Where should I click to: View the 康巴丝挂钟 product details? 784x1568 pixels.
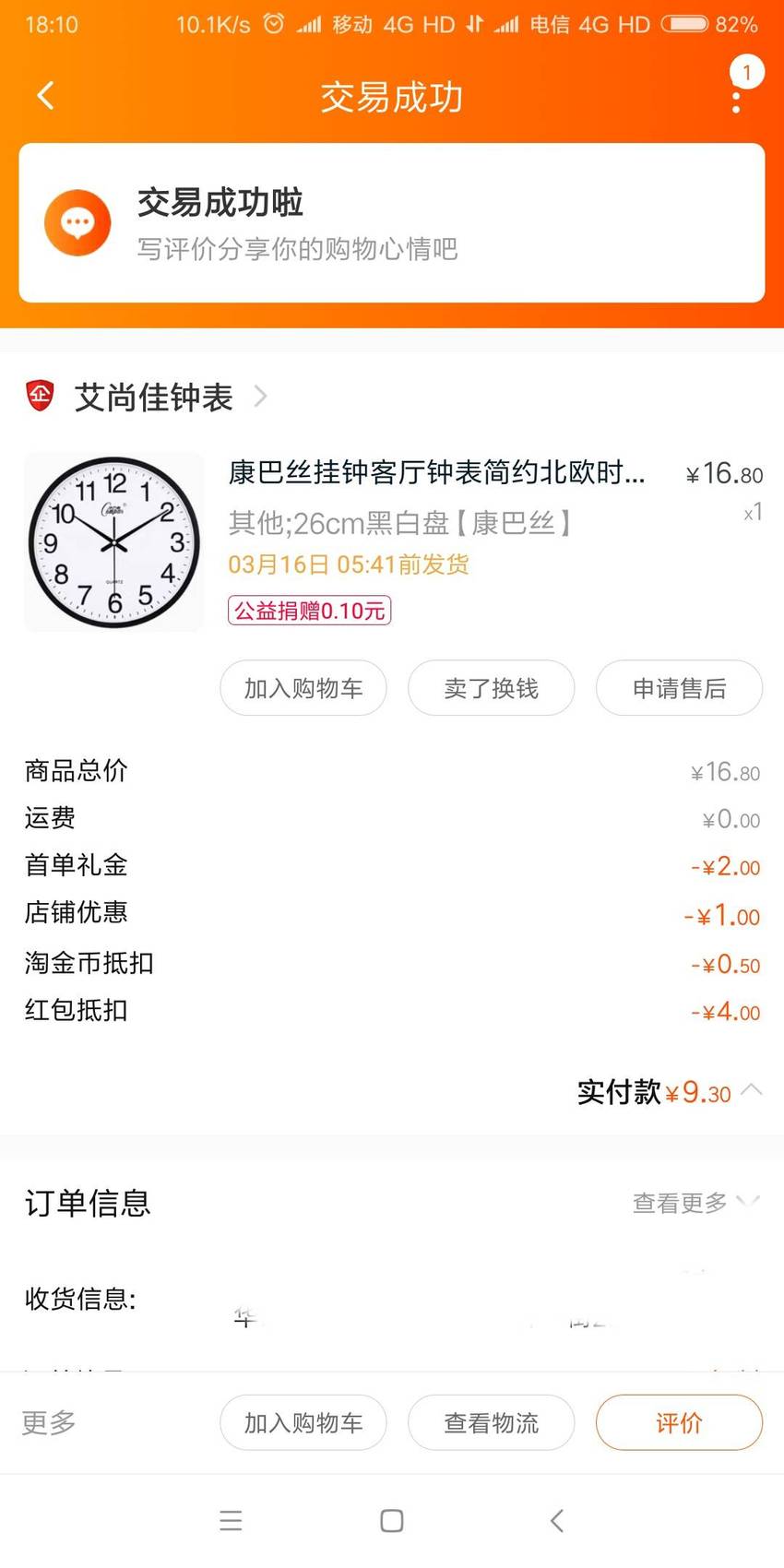tap(436, 472)
